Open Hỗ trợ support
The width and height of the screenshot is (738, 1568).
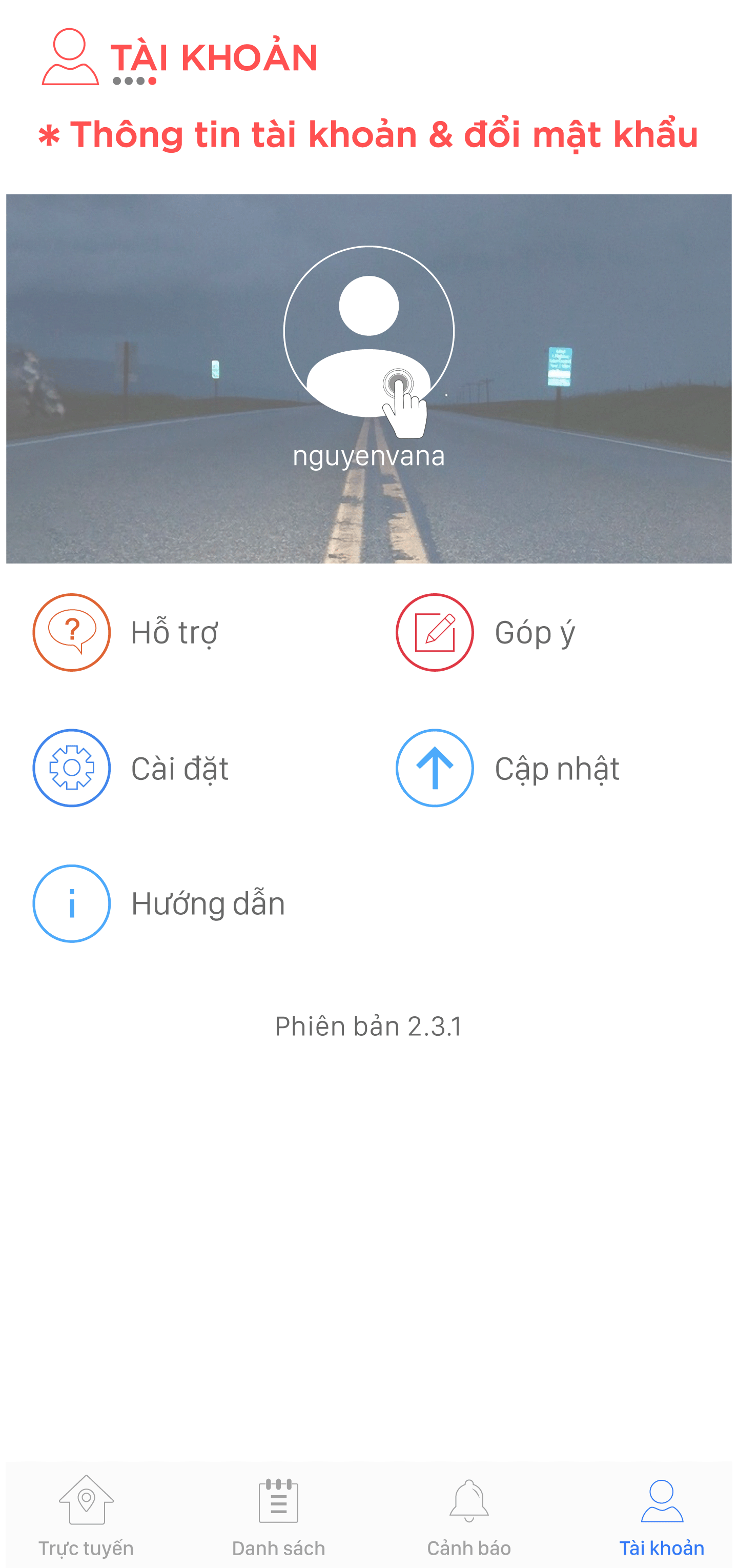point(72,632)
